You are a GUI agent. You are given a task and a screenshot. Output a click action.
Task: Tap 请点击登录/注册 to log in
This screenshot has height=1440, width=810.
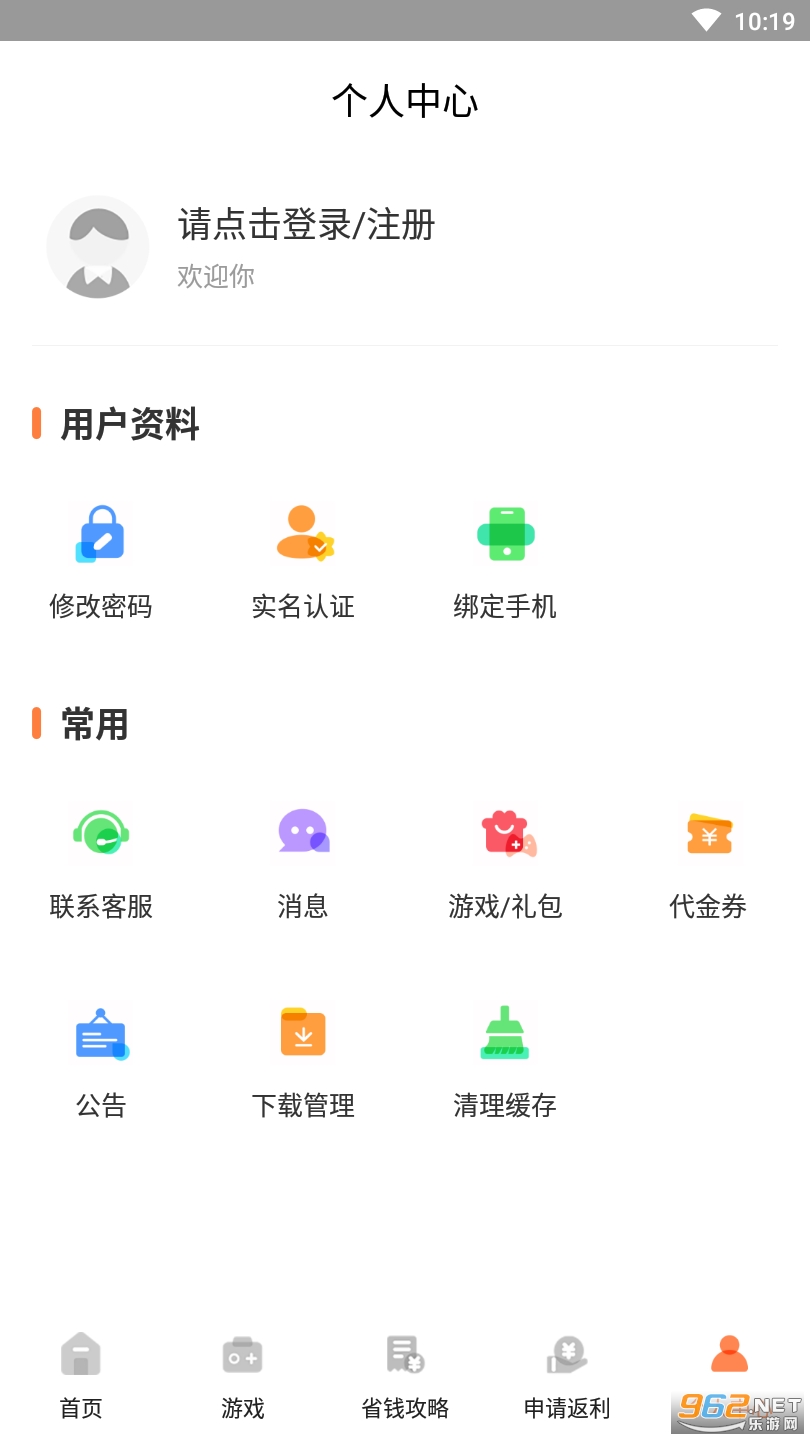click(306, 226)
